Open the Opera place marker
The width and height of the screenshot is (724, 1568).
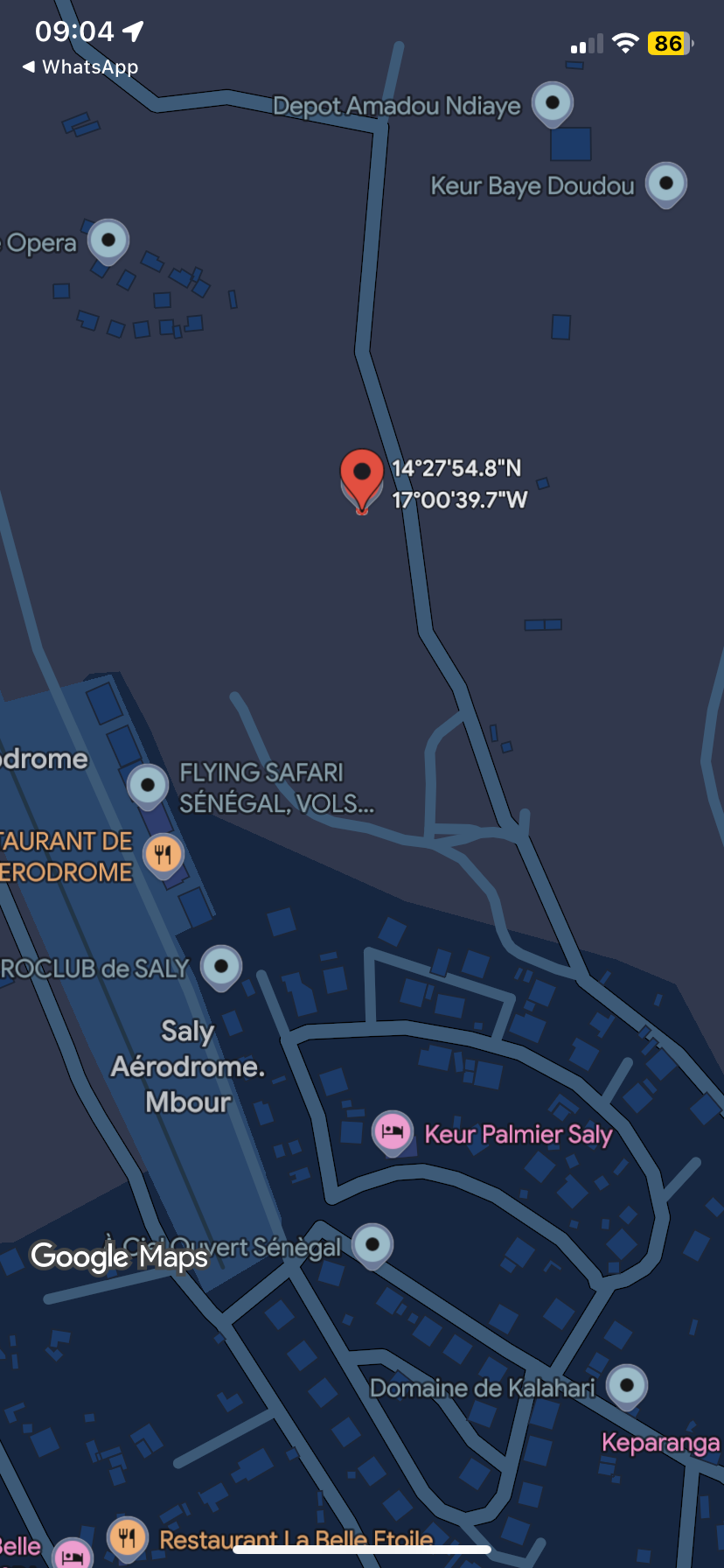(x=108, y=241)
